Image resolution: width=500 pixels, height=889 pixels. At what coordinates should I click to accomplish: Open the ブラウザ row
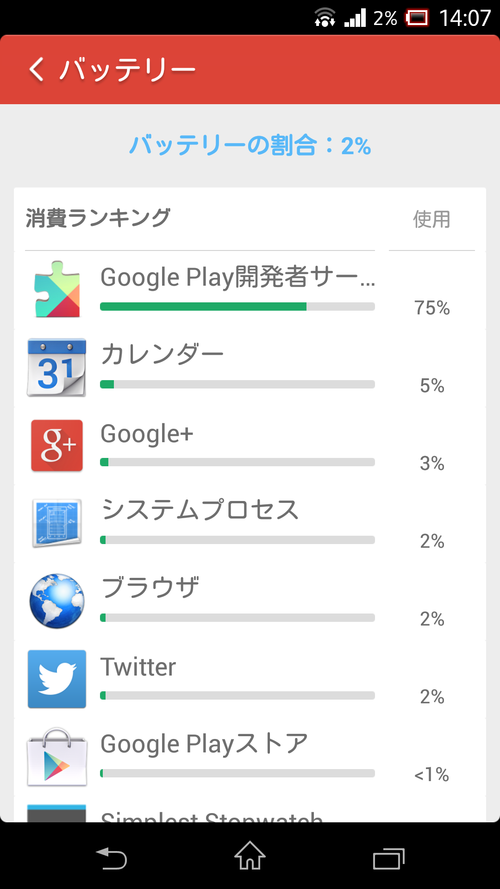tap(250, 600)
